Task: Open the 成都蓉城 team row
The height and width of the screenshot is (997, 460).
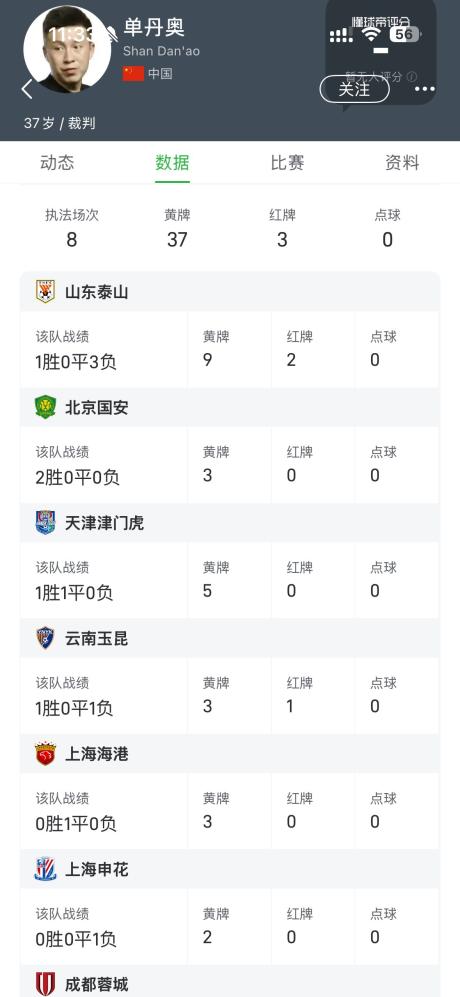Action: pyautogui.click(x=230, y=981)
